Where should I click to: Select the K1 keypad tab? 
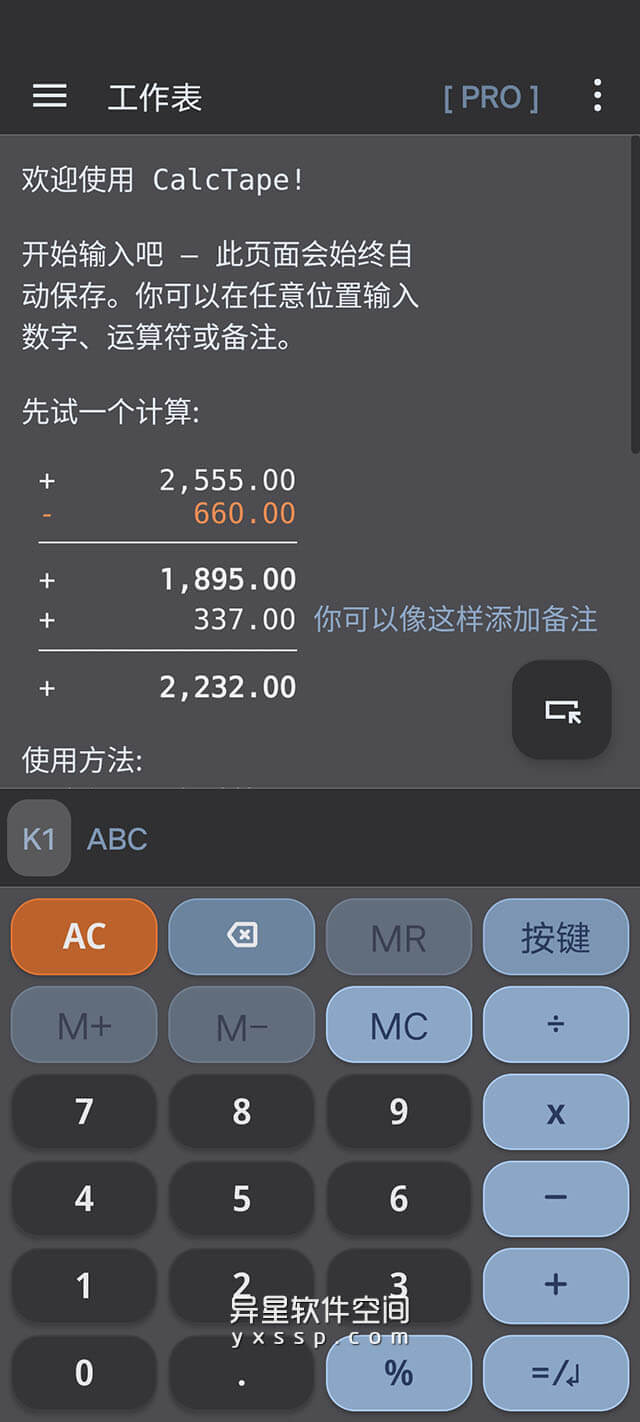coord(39,838)
